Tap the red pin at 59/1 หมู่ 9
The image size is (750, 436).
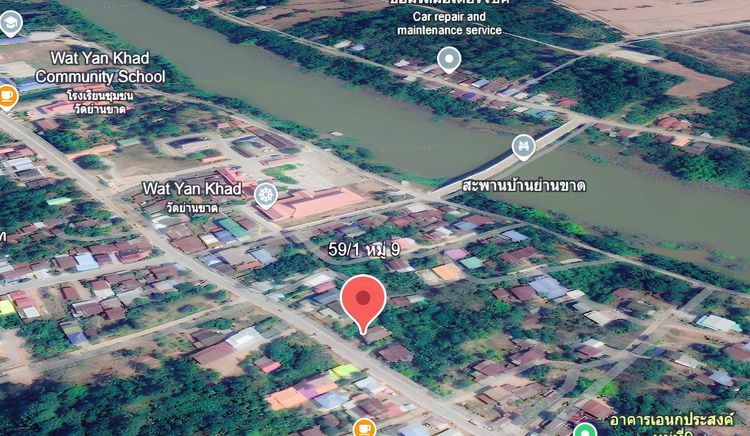click(x=363, y=299)
